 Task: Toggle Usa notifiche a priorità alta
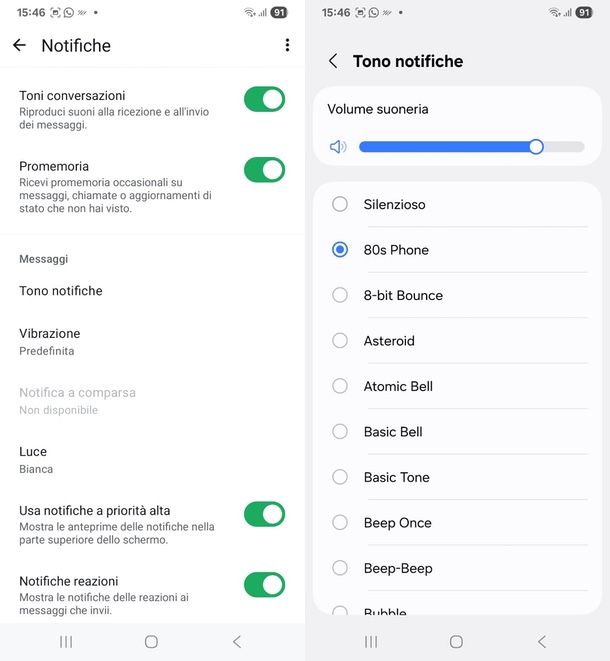coord(264,514)
